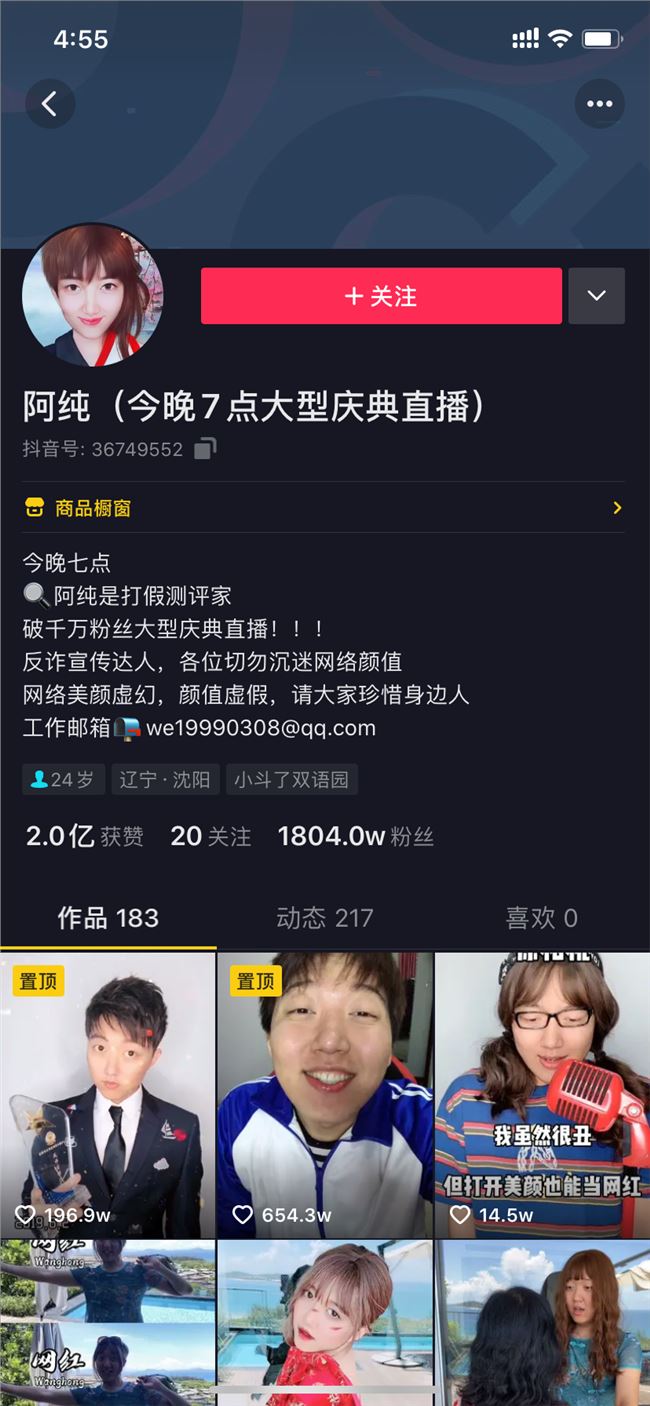
Task: Copy the 抖音号 36749552
Action: click(204, 449)
